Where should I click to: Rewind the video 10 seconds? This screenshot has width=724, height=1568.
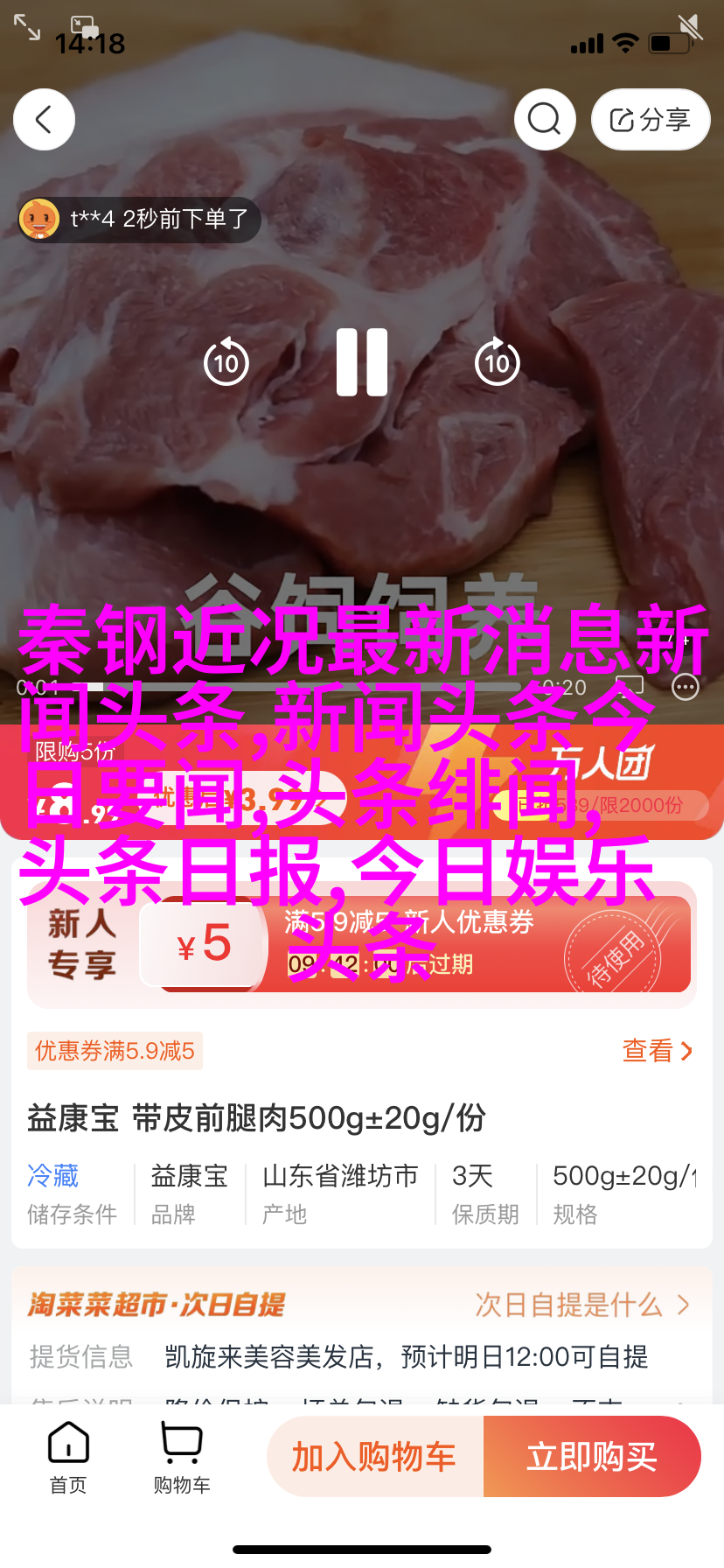pyautogui.click(x=226, y=362)
